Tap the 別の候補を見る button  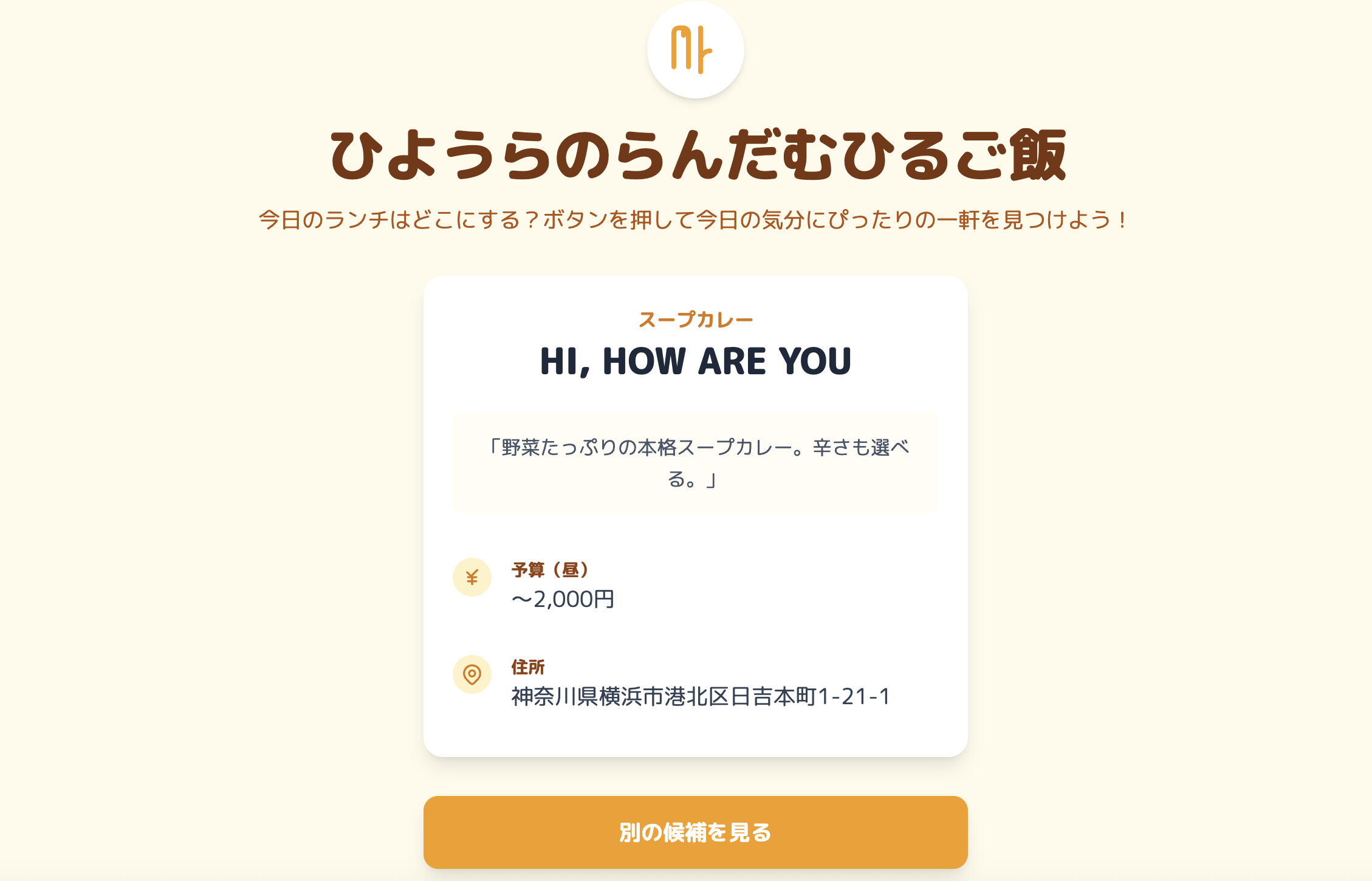click(x=695, y=832)
